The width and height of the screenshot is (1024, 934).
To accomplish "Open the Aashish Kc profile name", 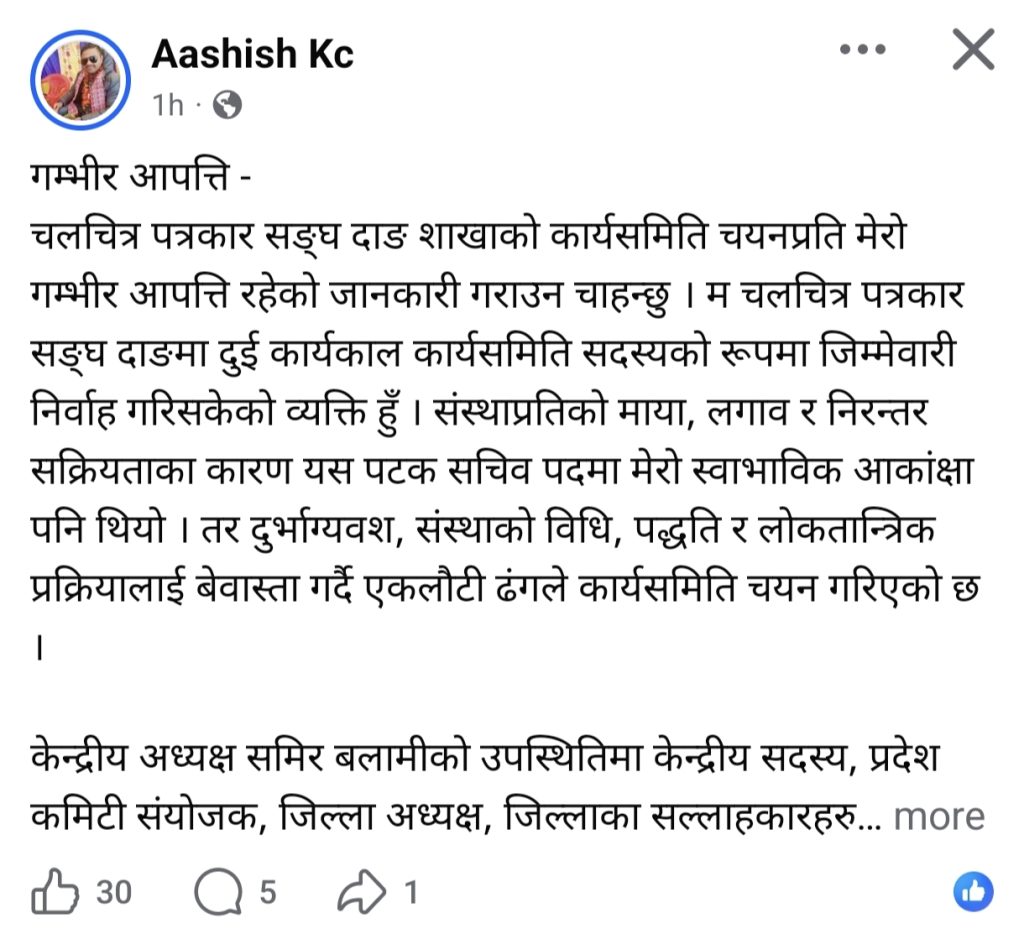I will (x=252, y=55).
